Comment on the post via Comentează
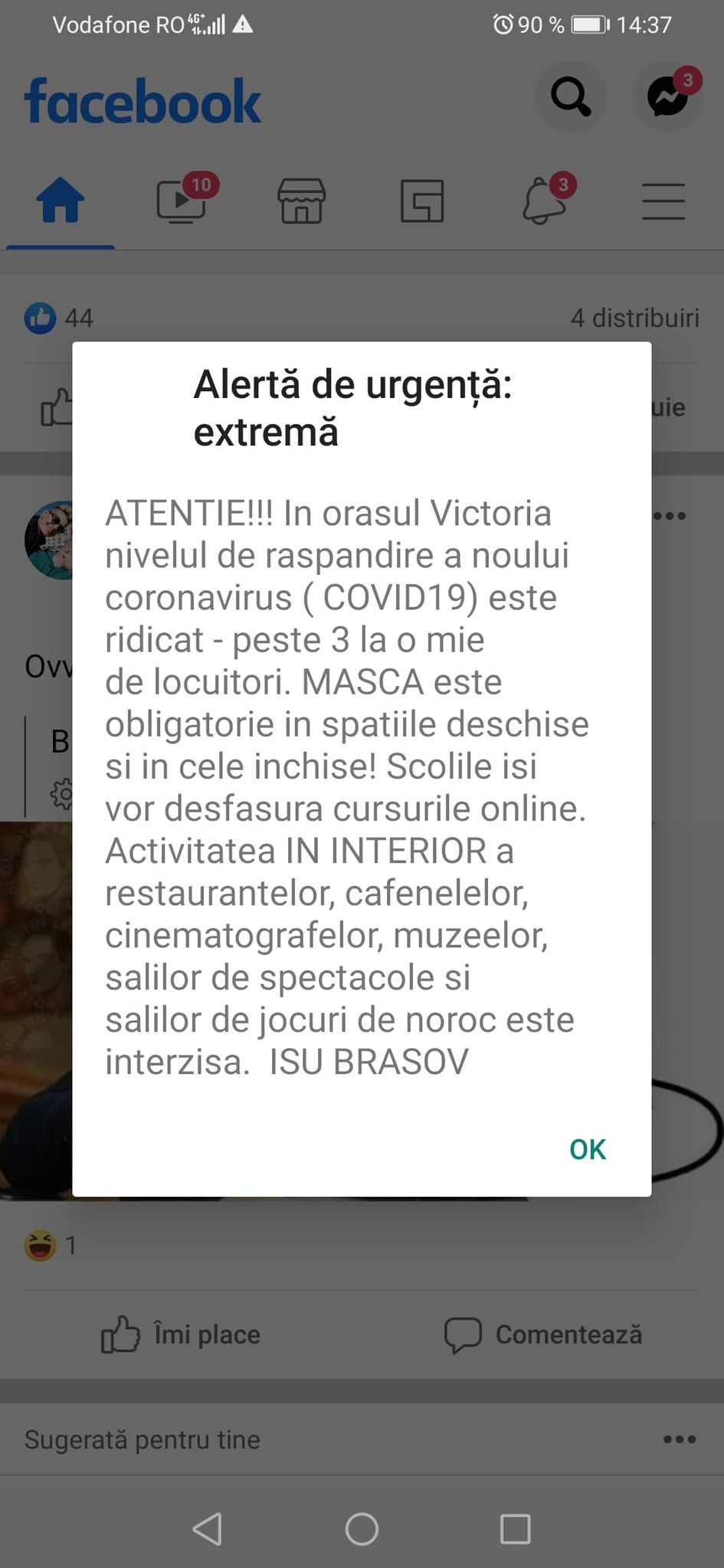The height and width of the screenshot is (1568, 724). [543, 1334]
